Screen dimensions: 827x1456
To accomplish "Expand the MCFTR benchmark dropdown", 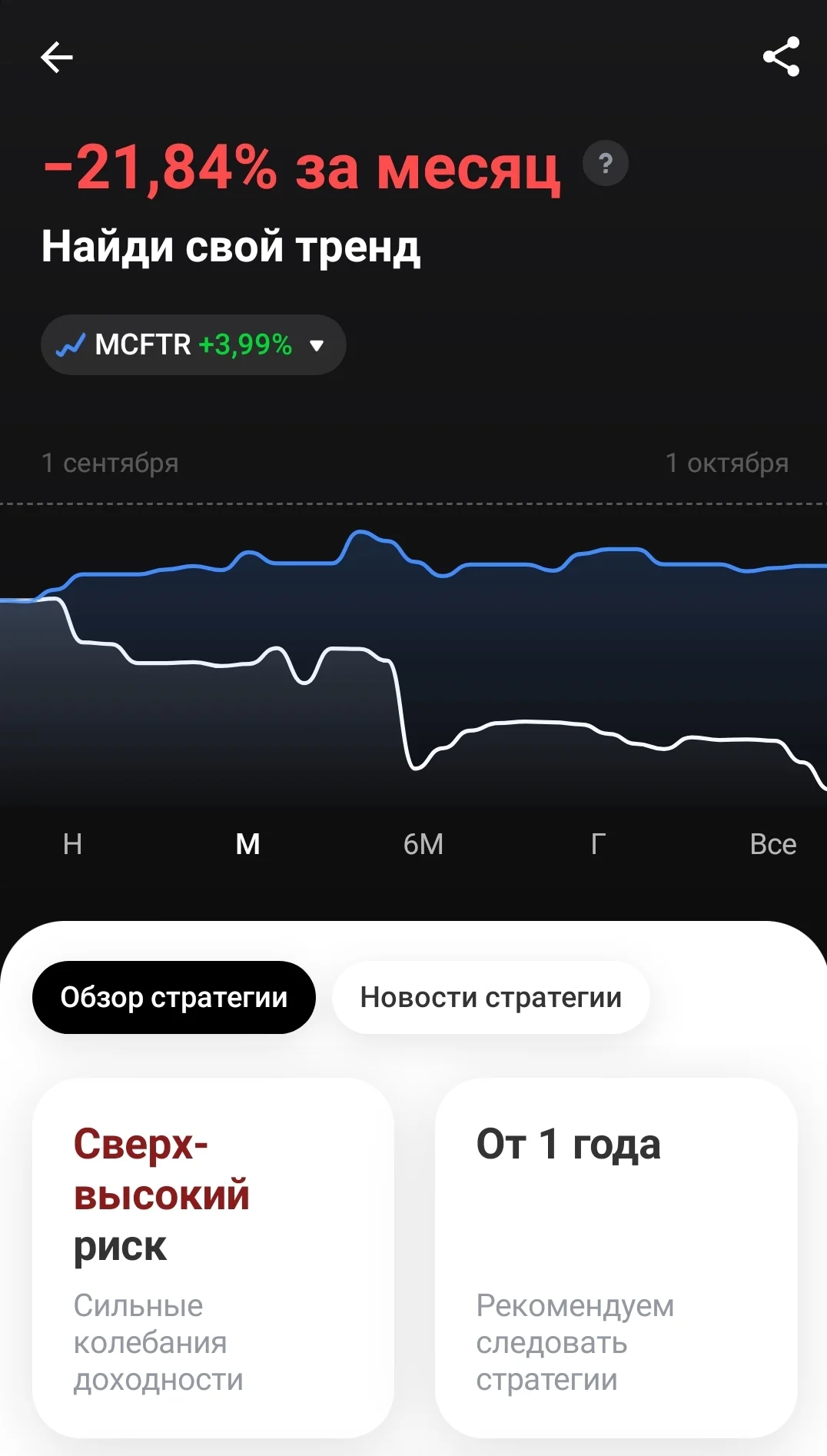I will point(193,344).
